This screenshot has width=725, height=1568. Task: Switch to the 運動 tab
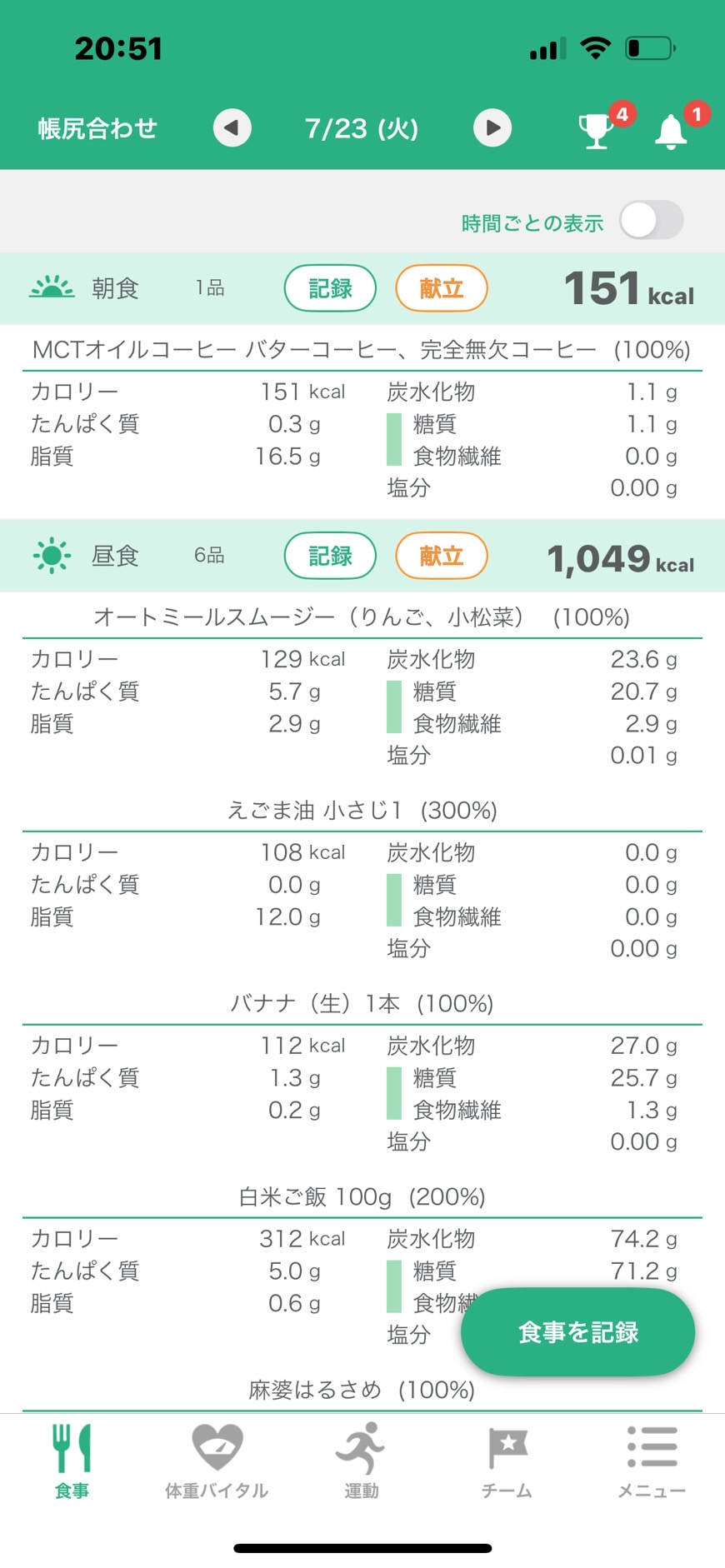click(362, 1461)
